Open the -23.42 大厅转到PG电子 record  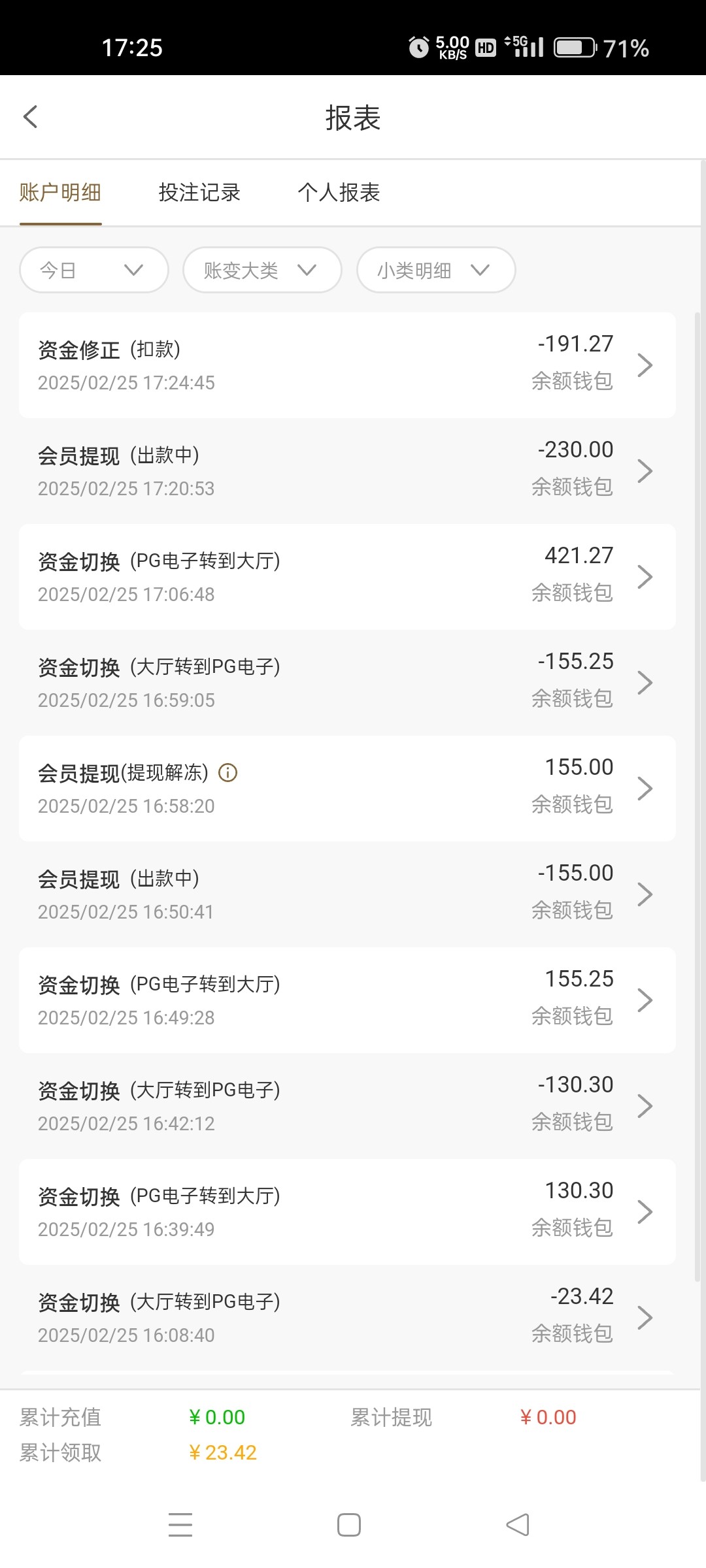pos(346,1318)
